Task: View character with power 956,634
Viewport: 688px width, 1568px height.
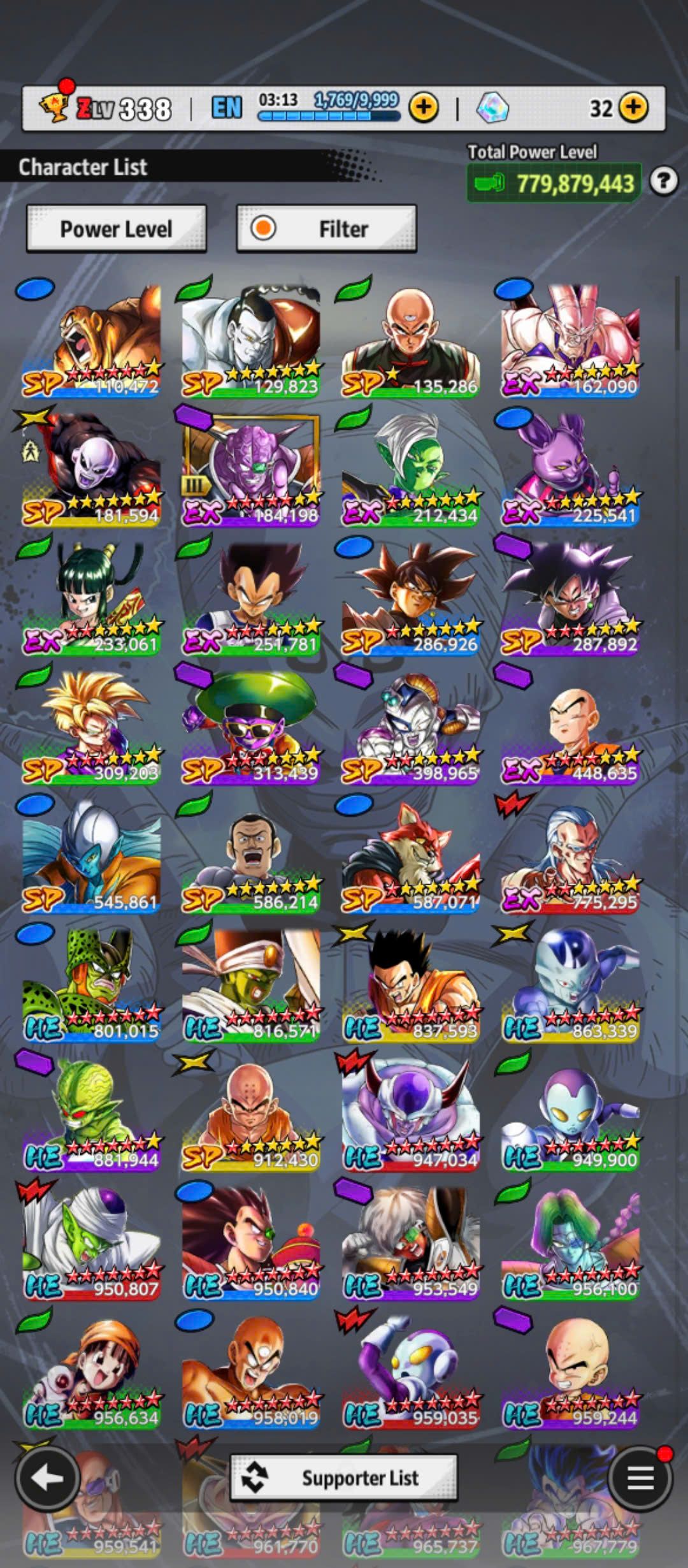Action: click(x=91, y=1372)
